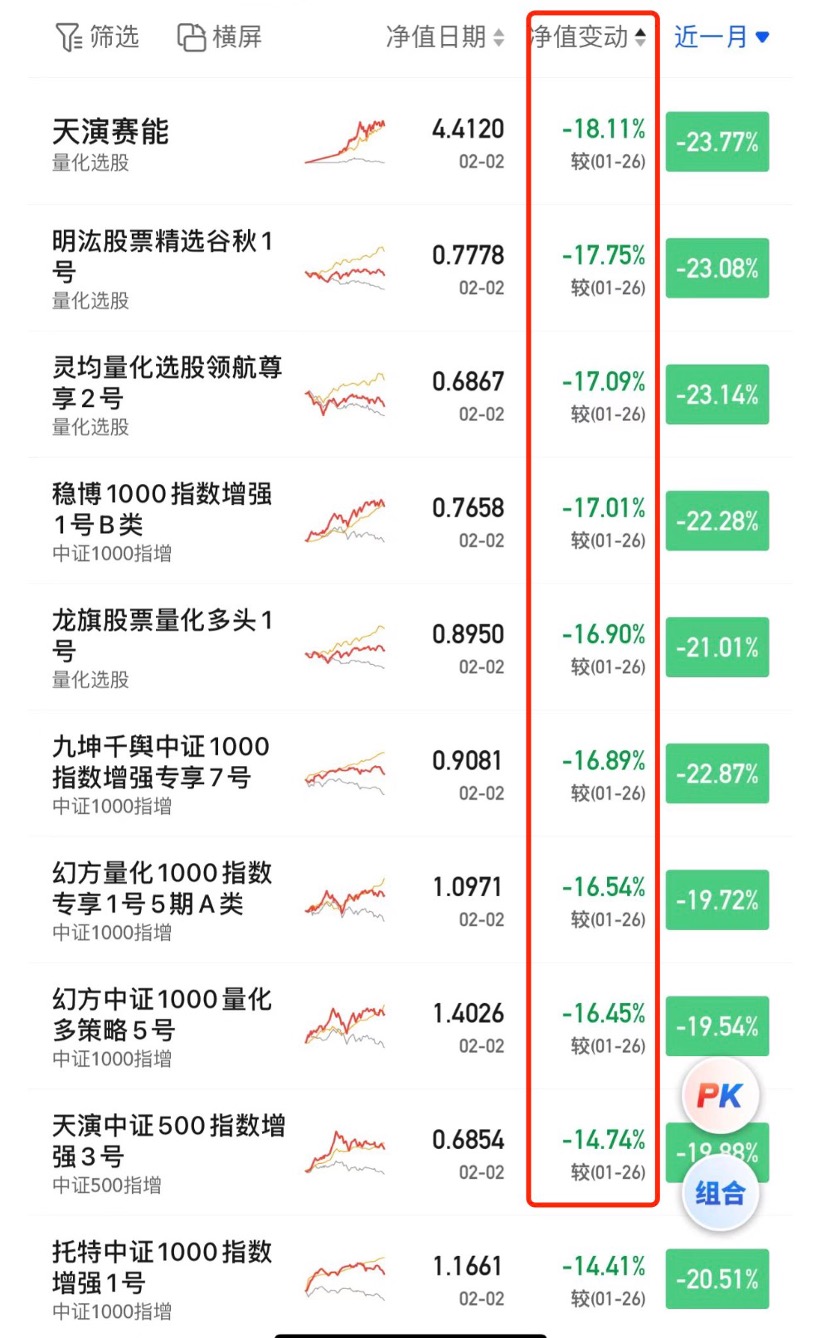The height and width of the screenshot is (1338, 832).
Task: Expand the 近一月 period dropdown
Action: point(721,38)
